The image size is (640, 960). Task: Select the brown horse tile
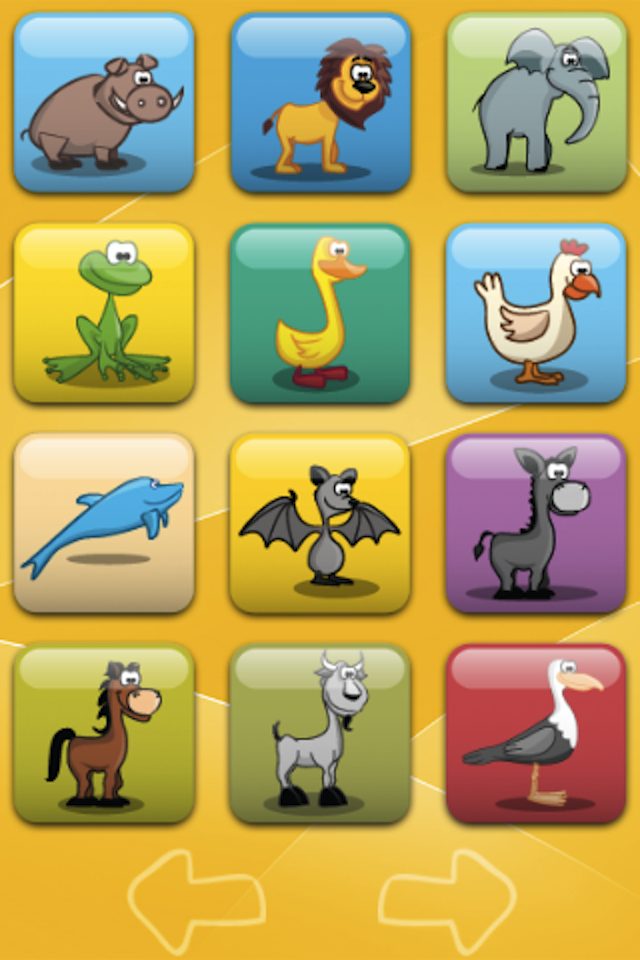pyautogui.click(x=104, y=734)
